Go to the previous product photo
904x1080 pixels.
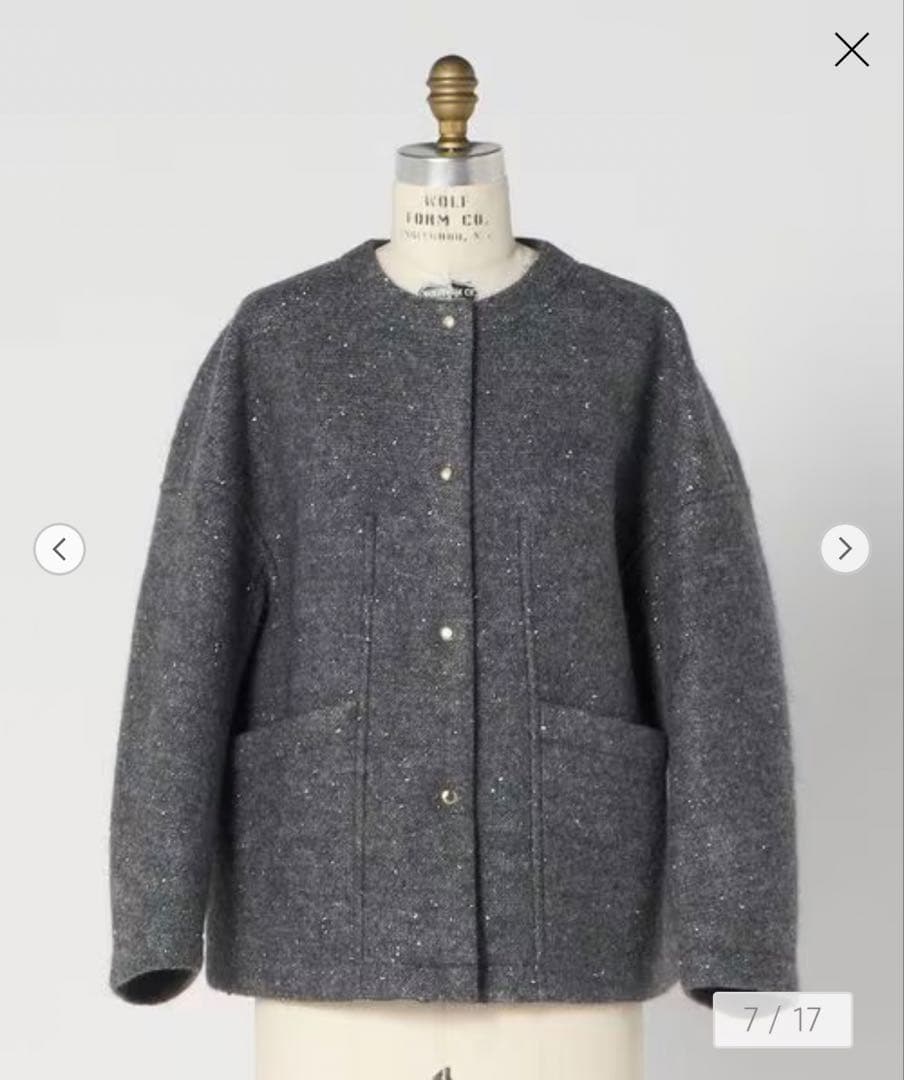click(60, 549)
